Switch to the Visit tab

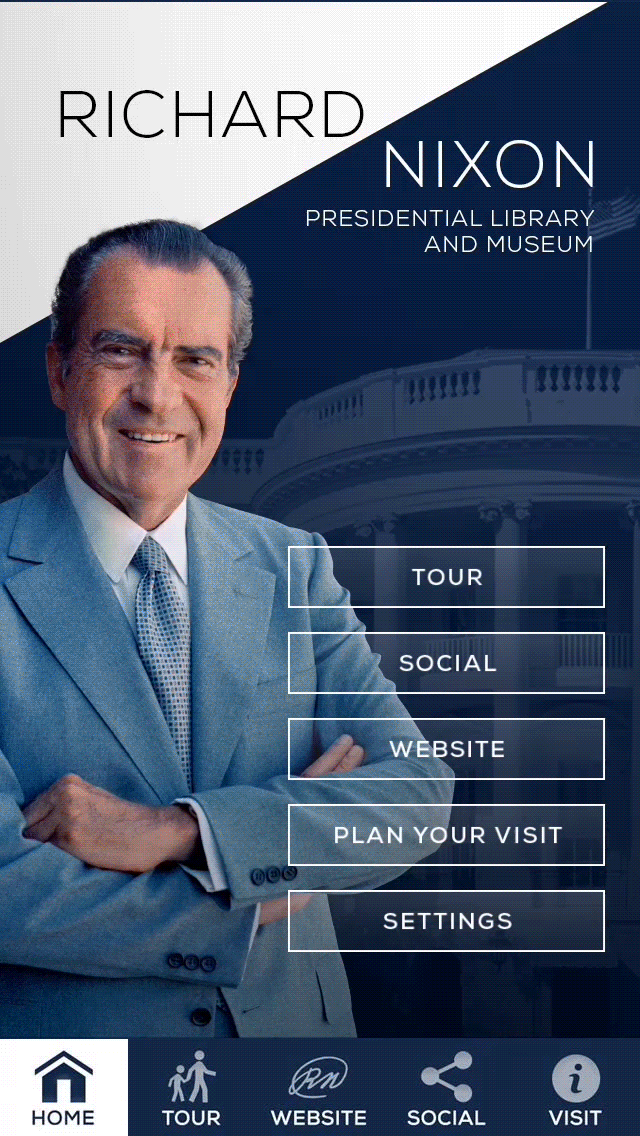click(575, 1087)
